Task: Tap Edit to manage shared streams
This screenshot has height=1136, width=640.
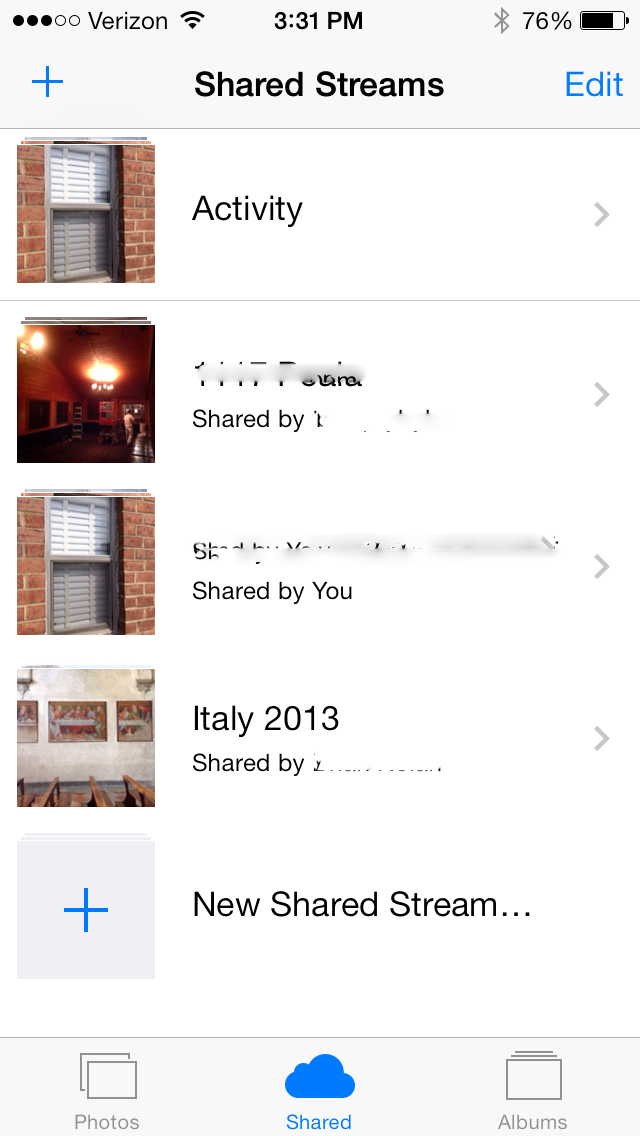Action: click(593, 84)
